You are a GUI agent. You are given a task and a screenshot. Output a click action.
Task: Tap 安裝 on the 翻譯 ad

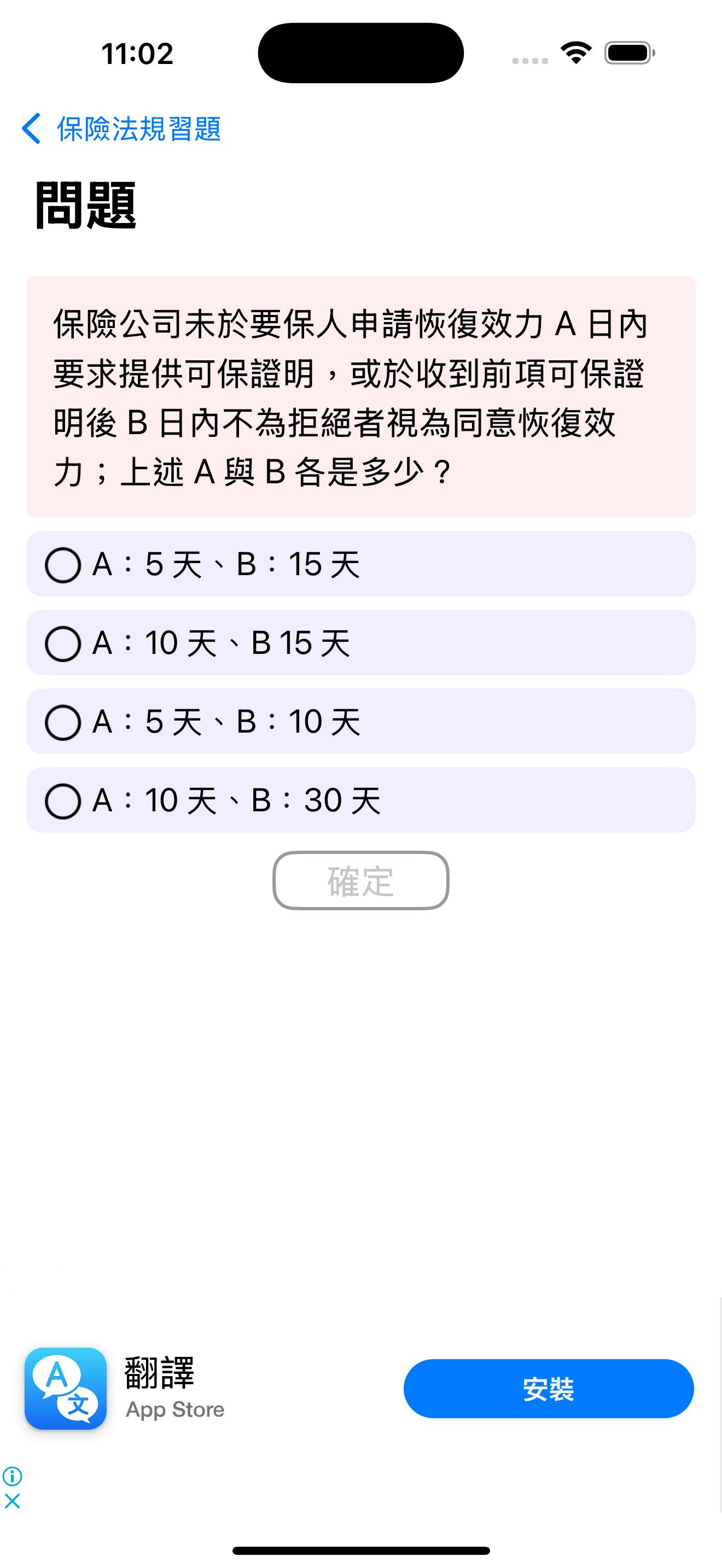tap(549, 1389)
